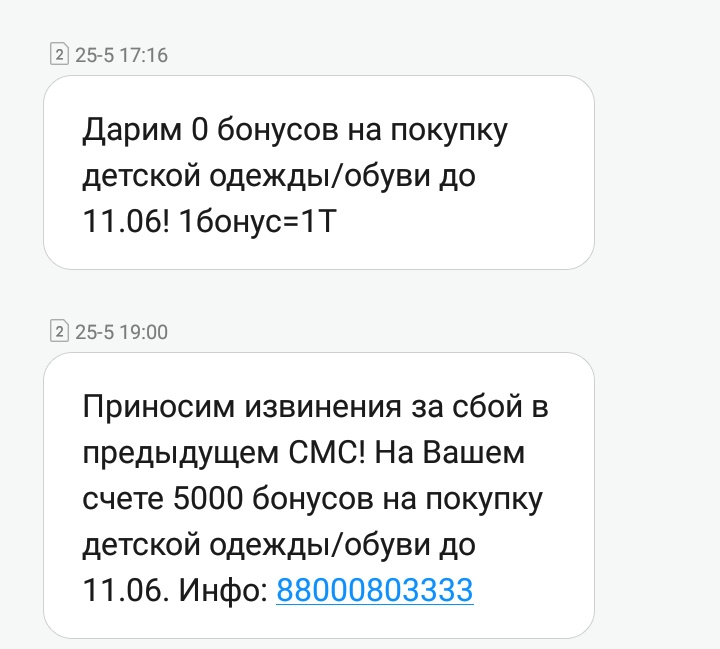Call the info number 88000803333
The image size is (720, 649).
(374, 591)
